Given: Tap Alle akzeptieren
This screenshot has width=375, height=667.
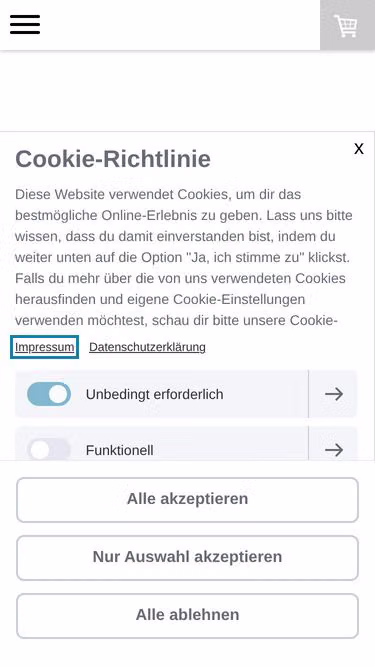Looking at the screenshot, I should [x=188, y=499].
